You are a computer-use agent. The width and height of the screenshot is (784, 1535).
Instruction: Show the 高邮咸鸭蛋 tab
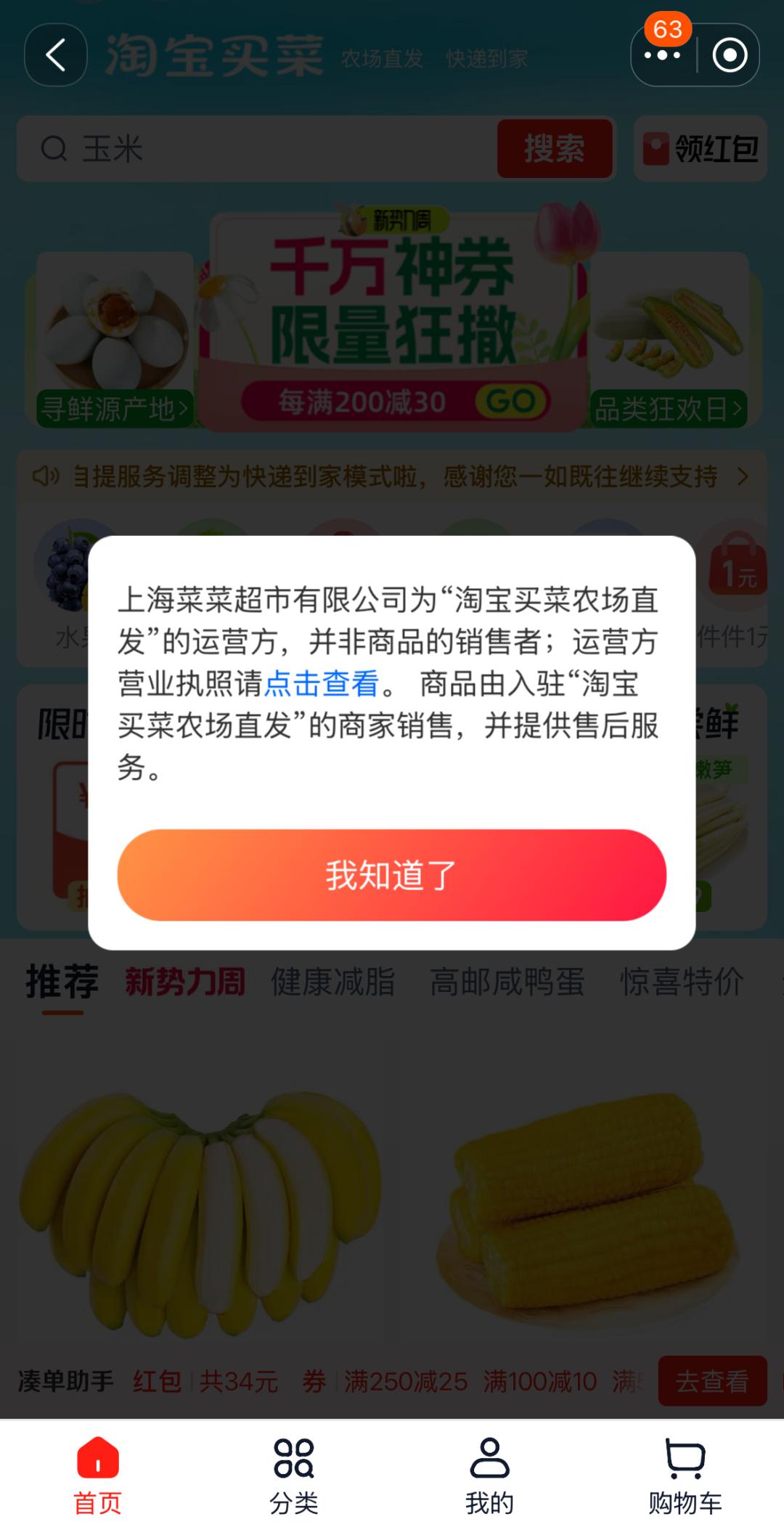click(x=507, y=982)
